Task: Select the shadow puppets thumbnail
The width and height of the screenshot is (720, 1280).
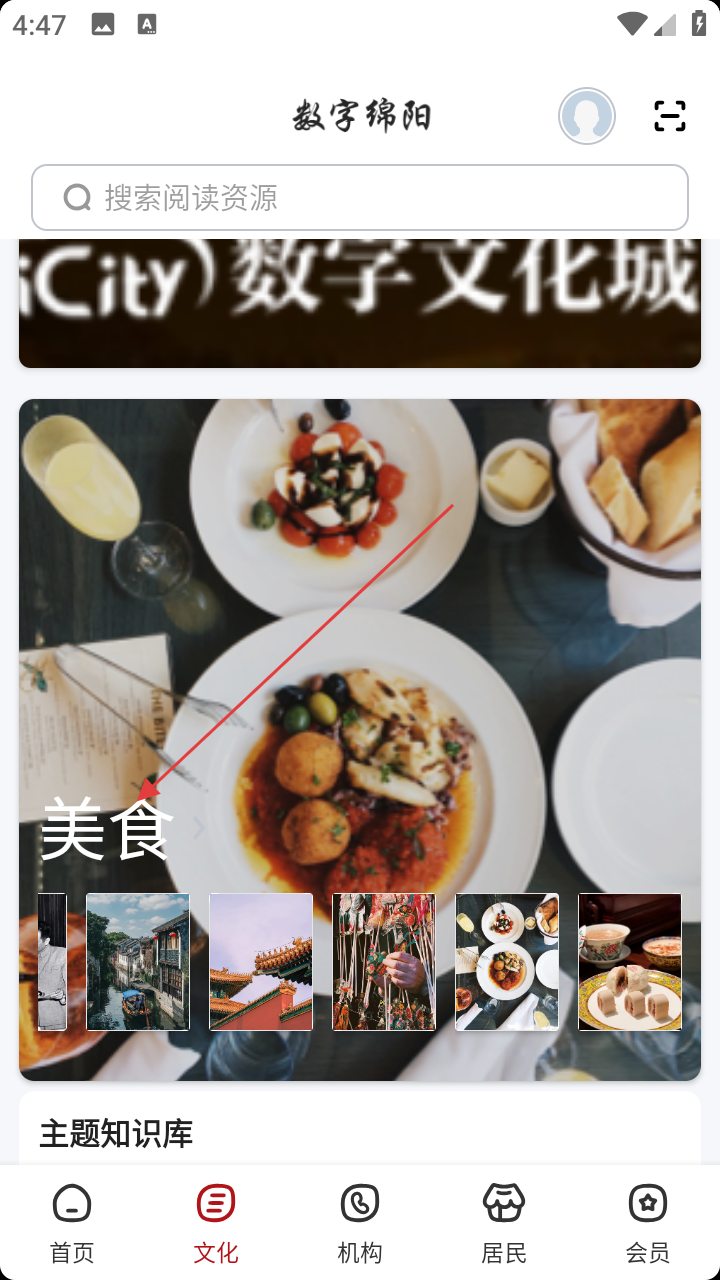Action: [384, 962]
